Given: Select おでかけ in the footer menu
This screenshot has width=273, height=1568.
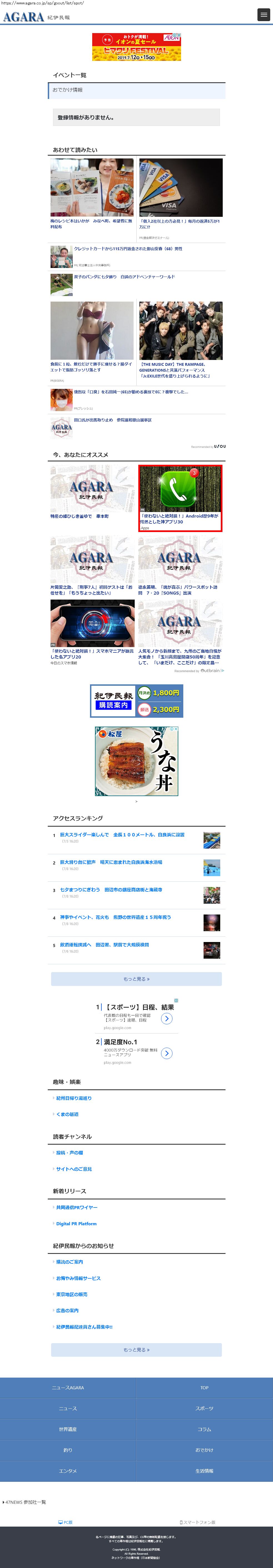Looking at the screenshot, I should click(204, 1449).
